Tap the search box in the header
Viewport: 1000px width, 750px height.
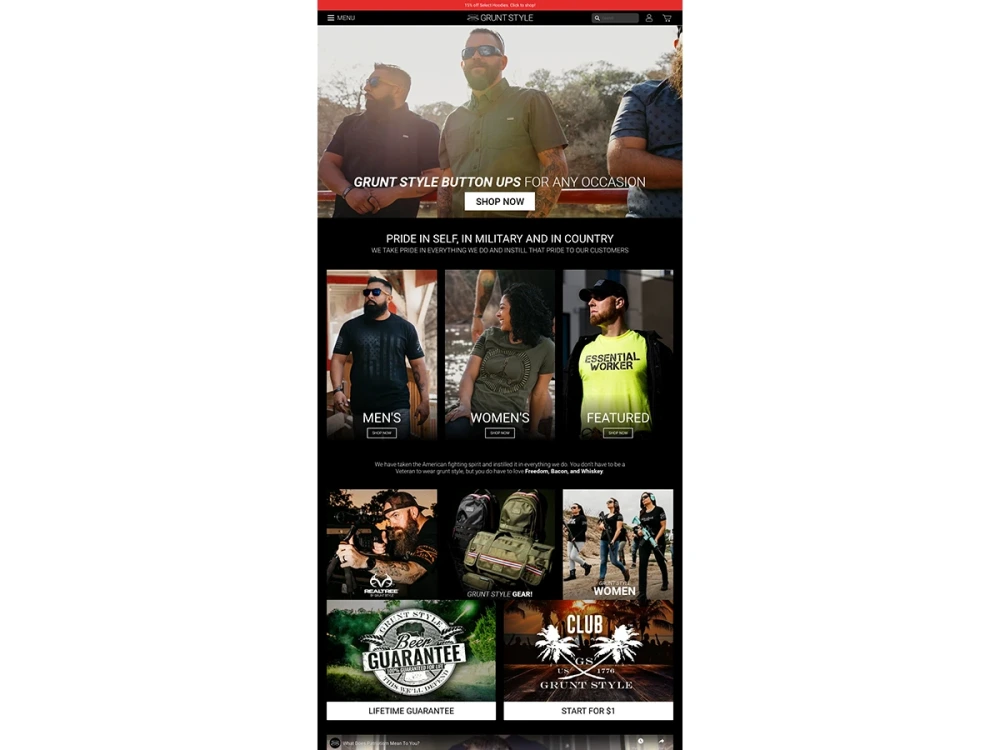pos(615,18)
